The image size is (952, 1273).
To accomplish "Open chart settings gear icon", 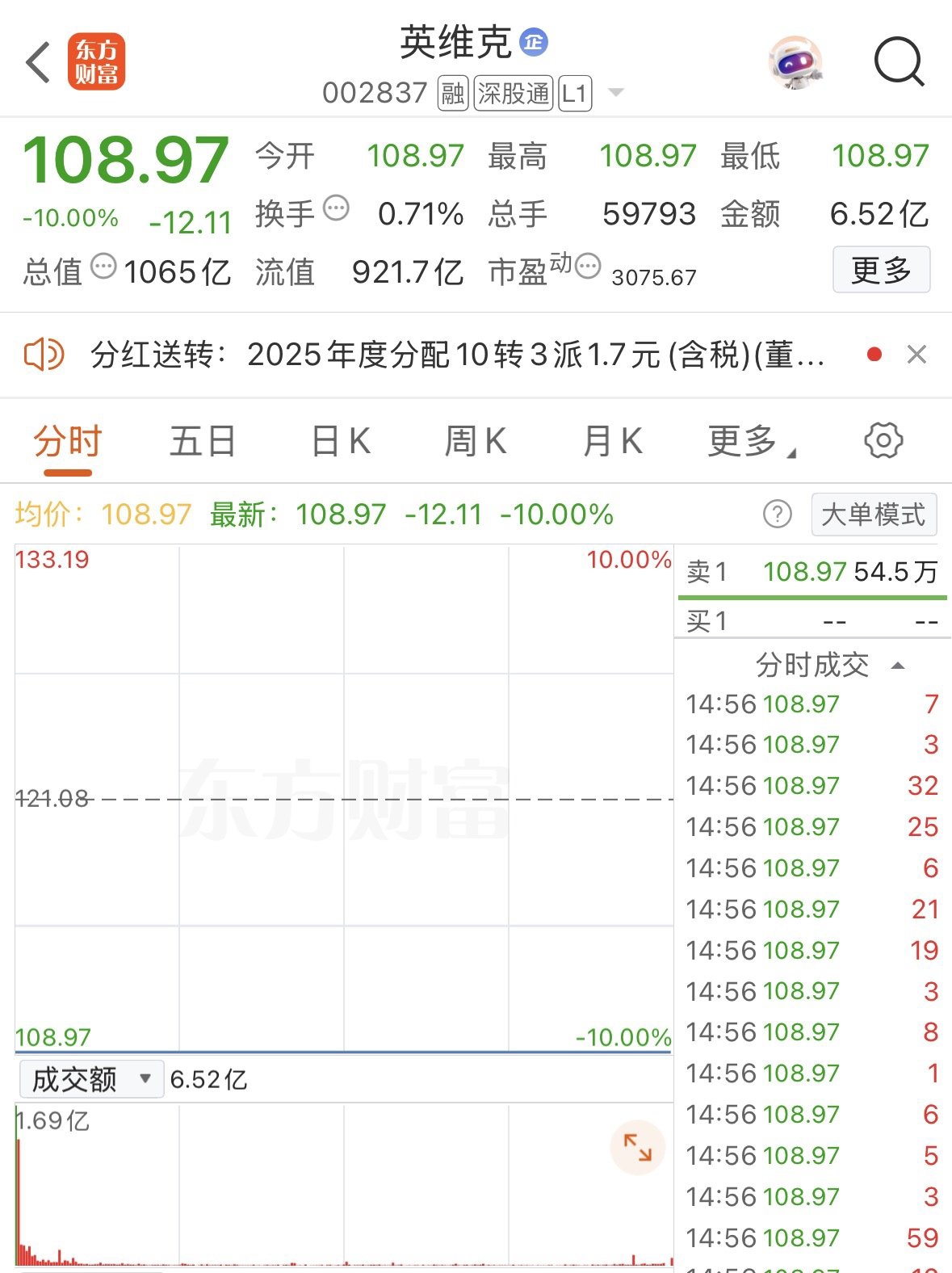I will (883, 441).
